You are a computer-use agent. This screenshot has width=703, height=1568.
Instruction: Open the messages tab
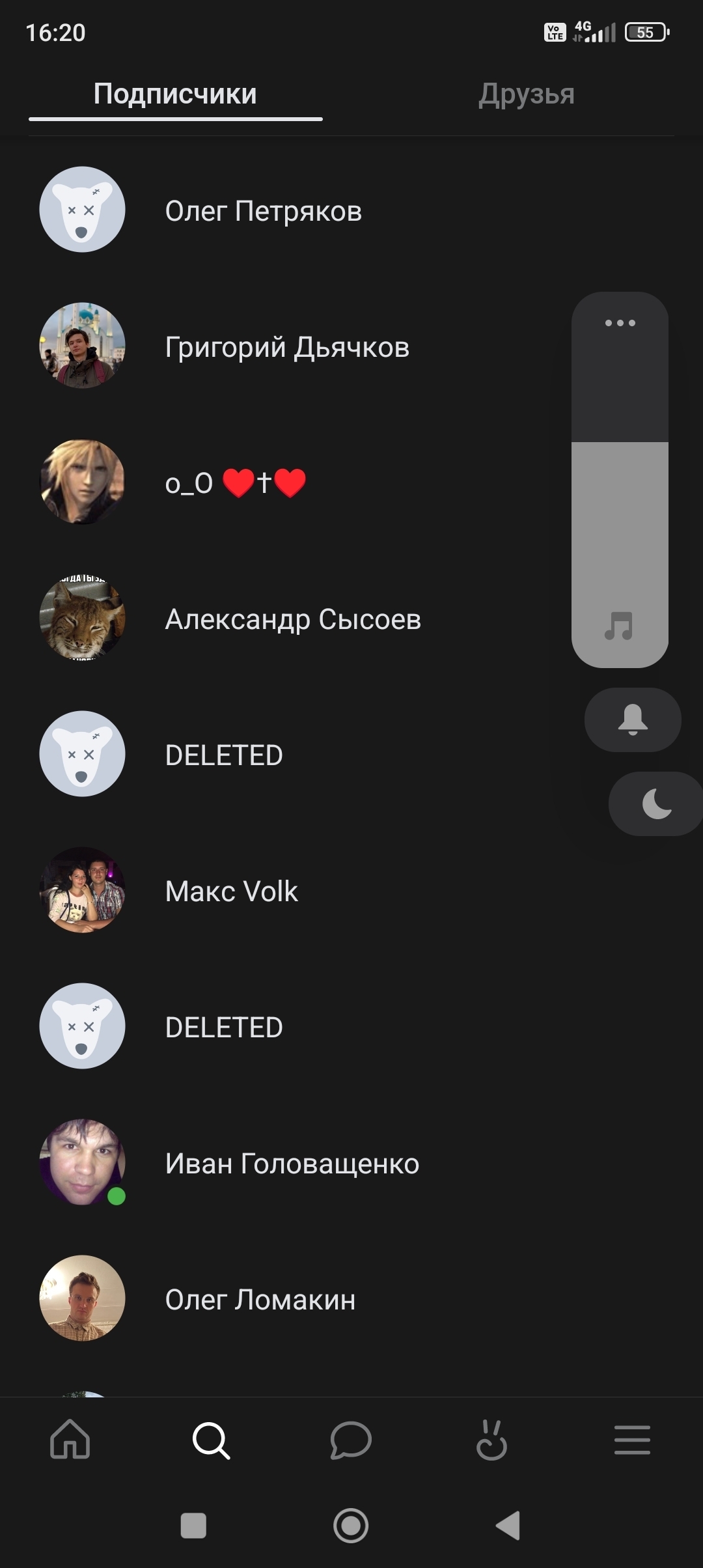(351, 1439)
